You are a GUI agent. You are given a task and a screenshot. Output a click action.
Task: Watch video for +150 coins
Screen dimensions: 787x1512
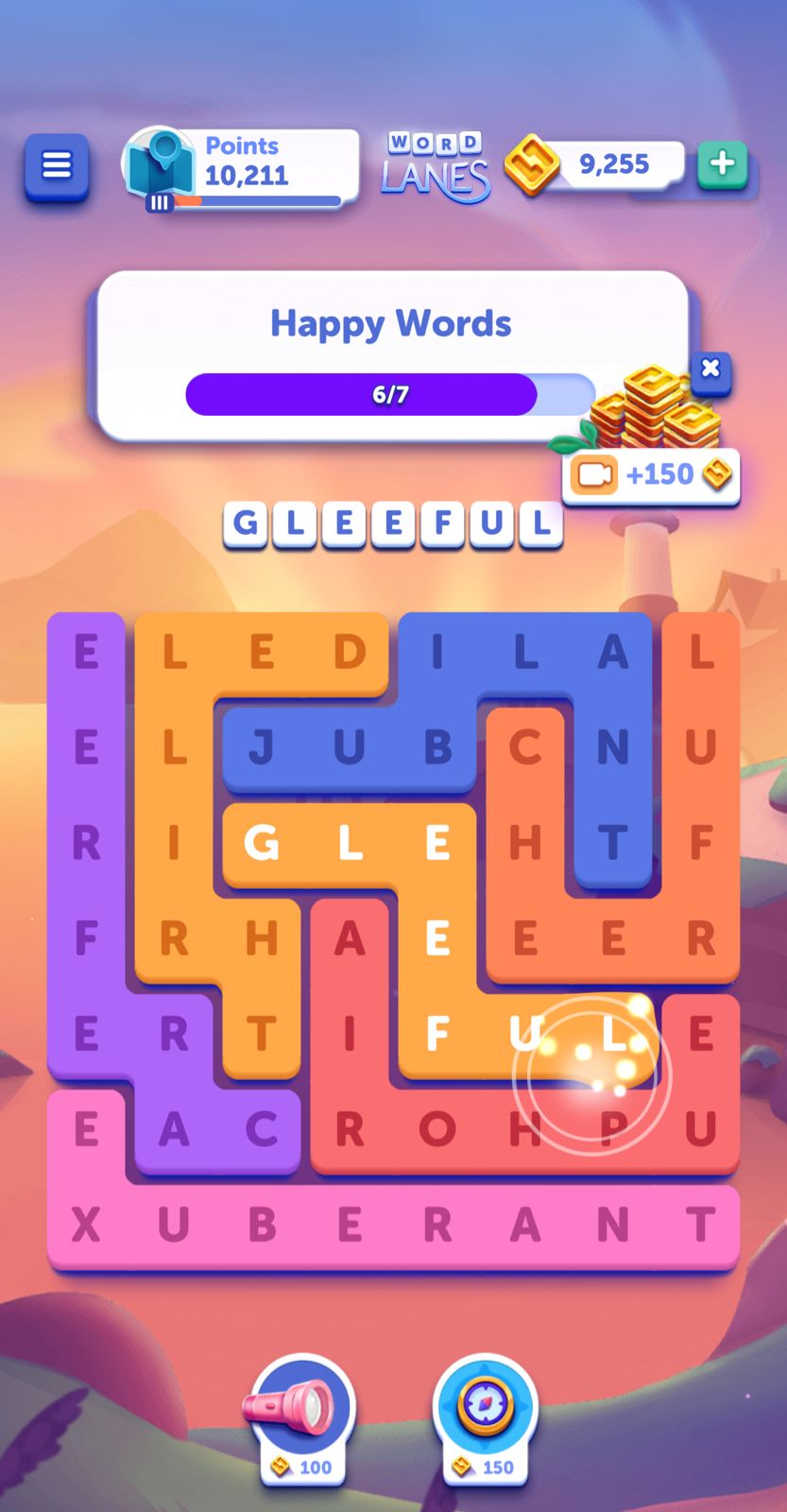coord(652,474)
